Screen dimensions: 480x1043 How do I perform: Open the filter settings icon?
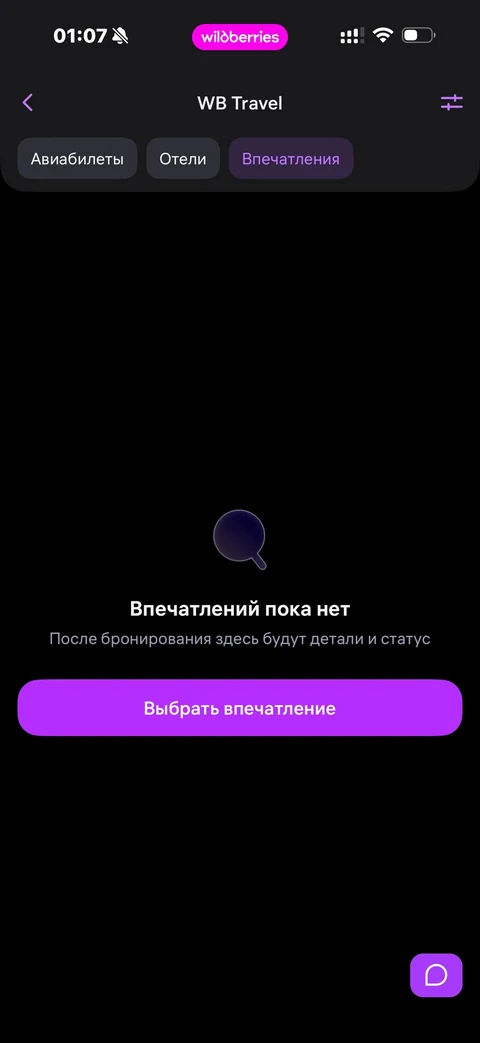[x=451, y=102]
